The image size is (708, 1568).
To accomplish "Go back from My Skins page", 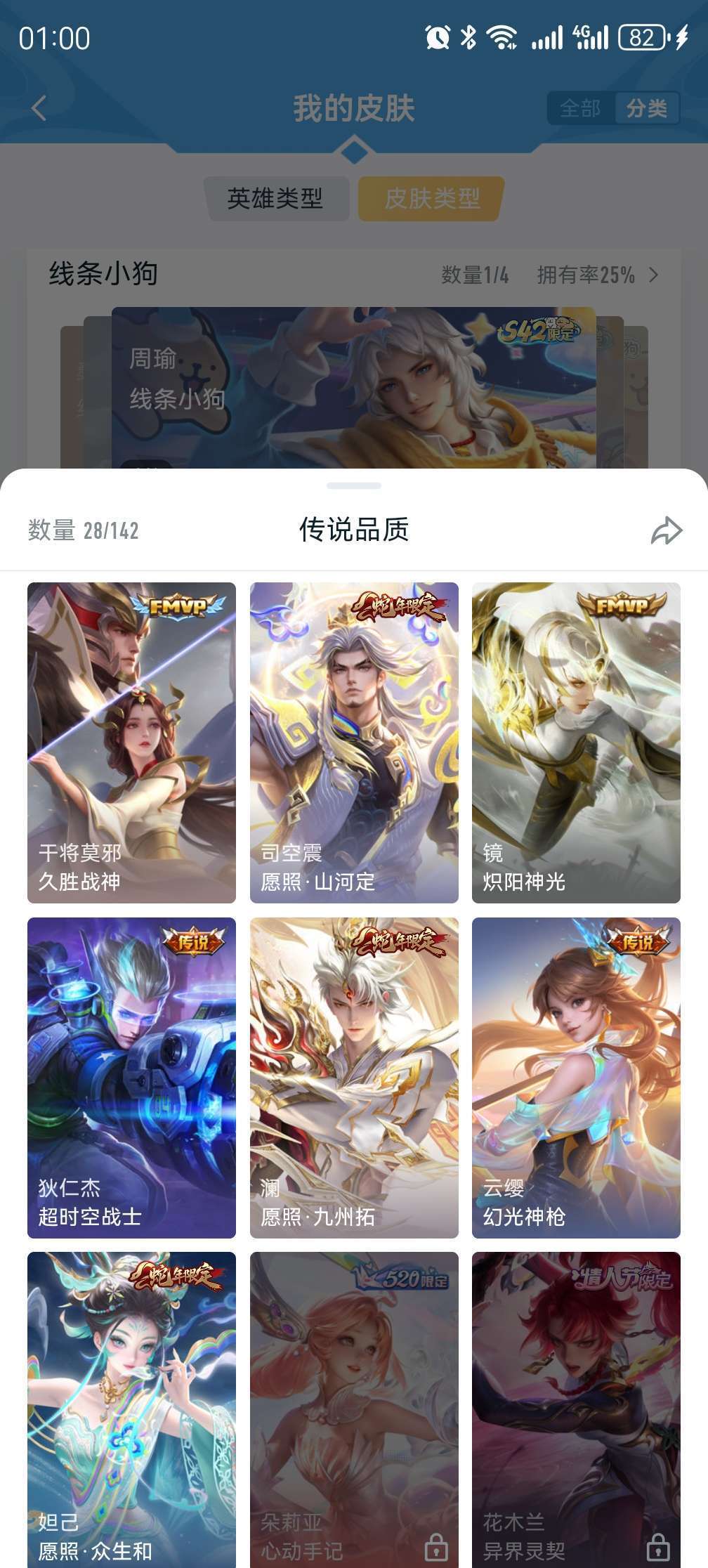I will click(39, 108).
